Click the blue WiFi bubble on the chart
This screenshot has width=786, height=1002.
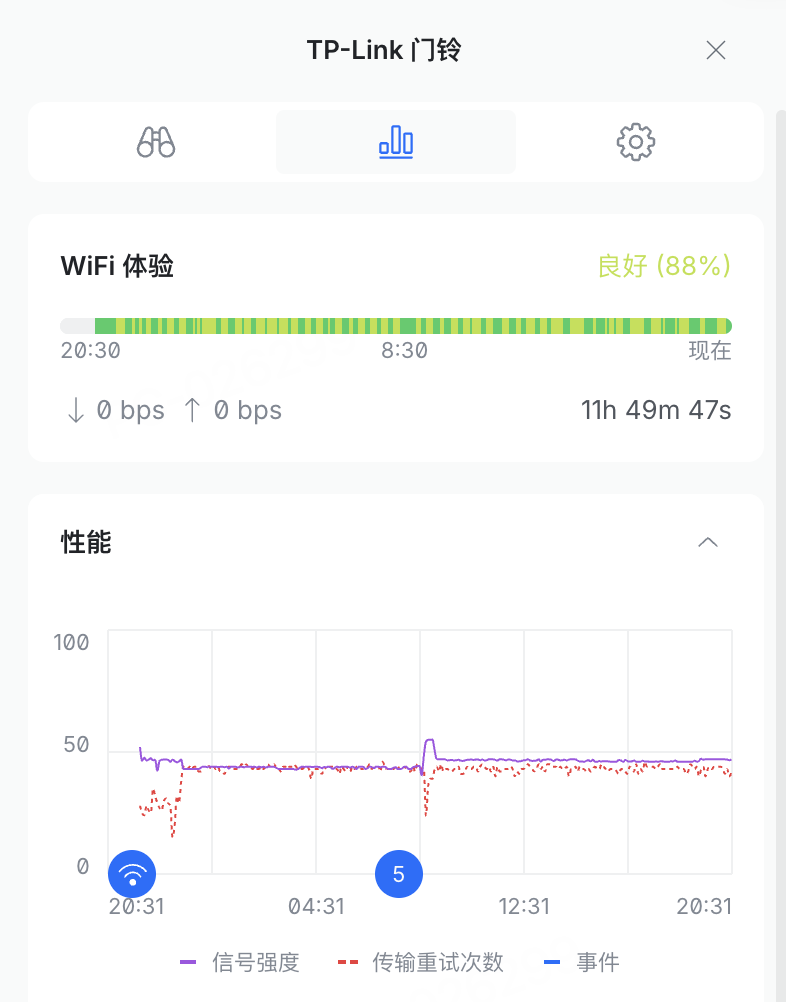click(x=131, y=873)
